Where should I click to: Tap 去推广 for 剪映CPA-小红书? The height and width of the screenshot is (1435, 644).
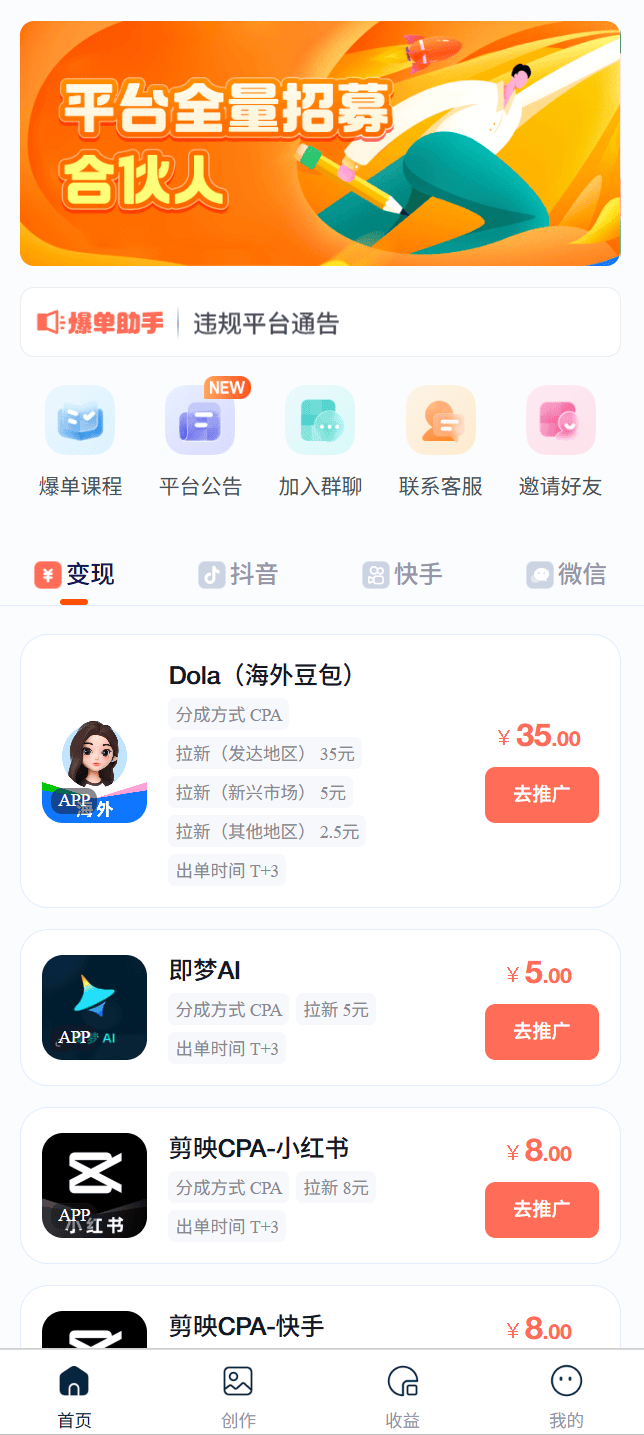click(x=541, y=1210)
